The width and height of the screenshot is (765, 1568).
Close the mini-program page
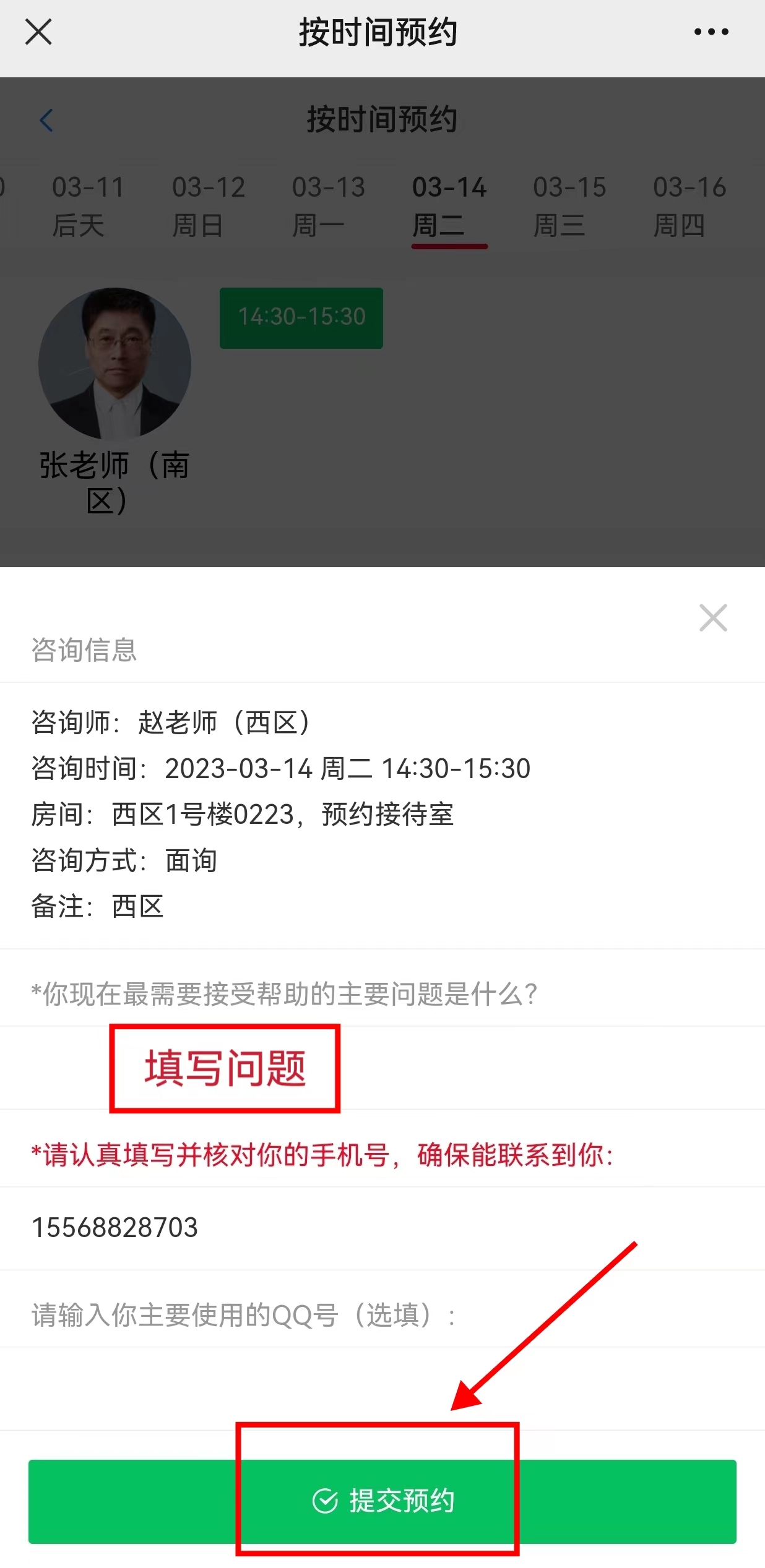pos(38,32)
